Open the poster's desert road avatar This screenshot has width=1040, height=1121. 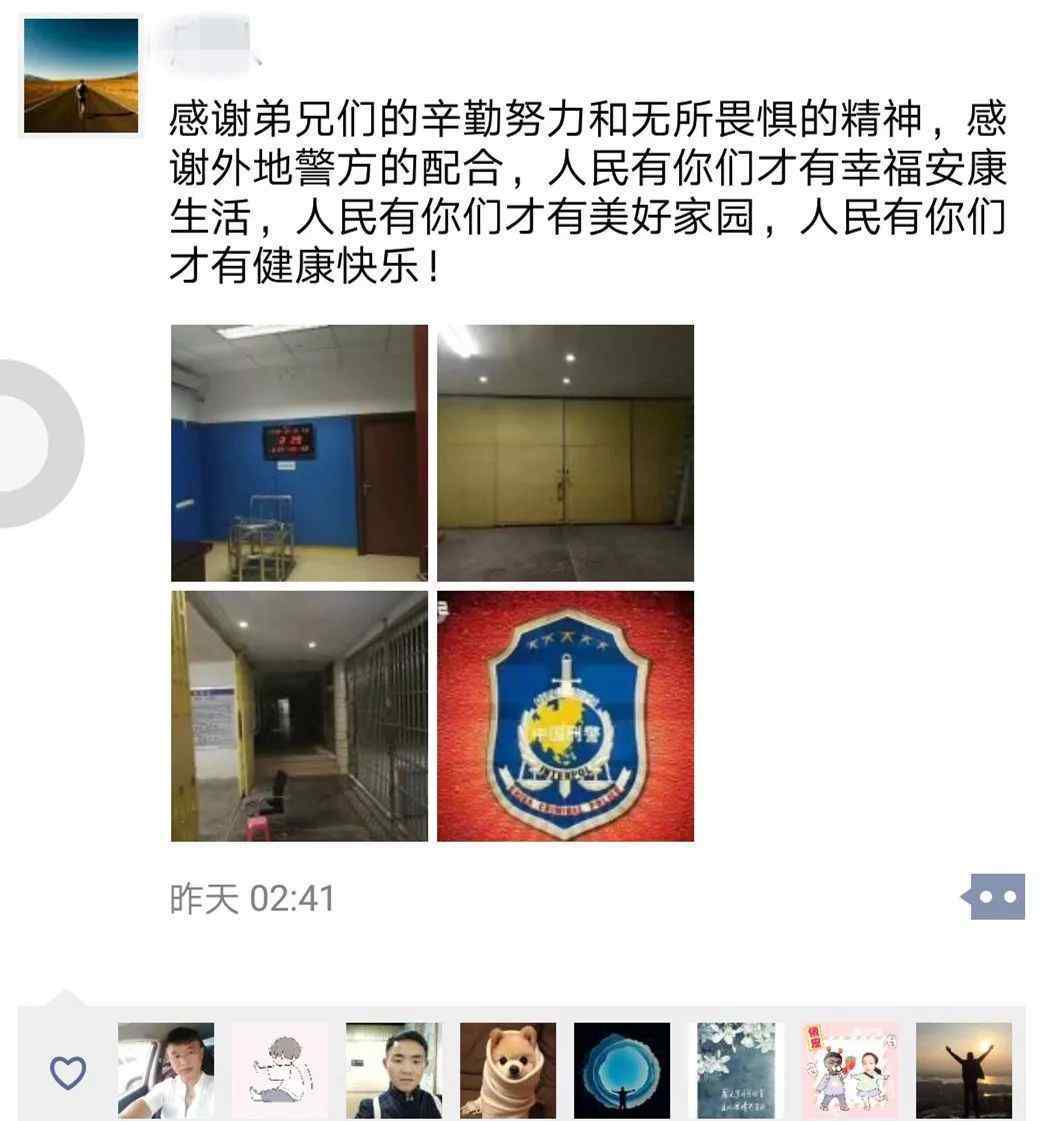pyautogui.click(x=81, y=75)
